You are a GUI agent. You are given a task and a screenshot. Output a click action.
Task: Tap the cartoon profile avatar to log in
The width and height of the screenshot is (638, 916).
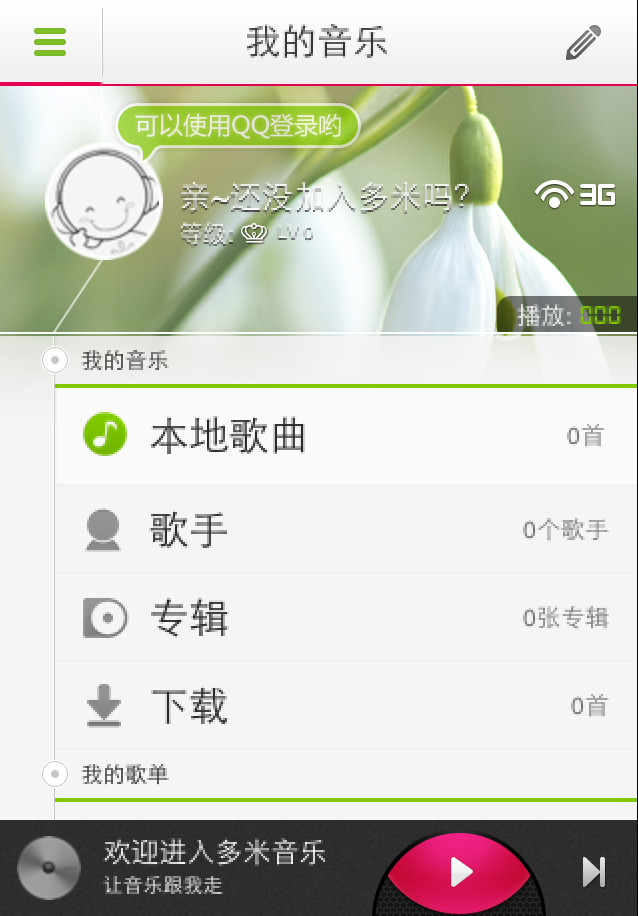[104, 202]
